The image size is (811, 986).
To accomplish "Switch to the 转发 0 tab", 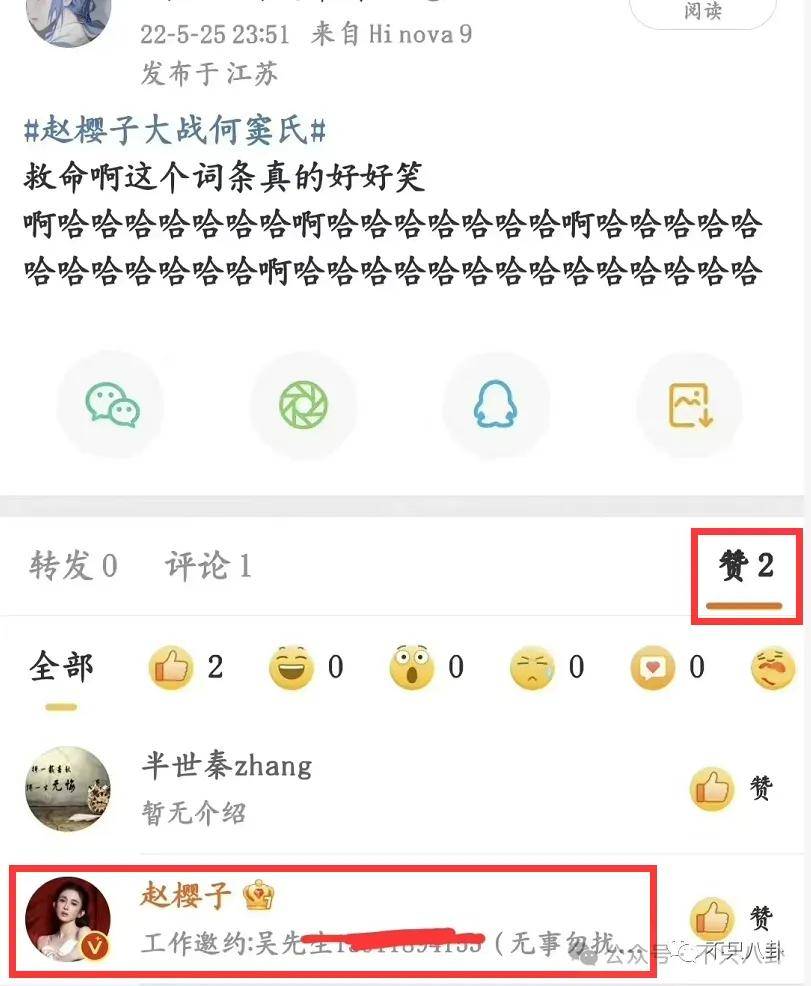I will (73, 566).
